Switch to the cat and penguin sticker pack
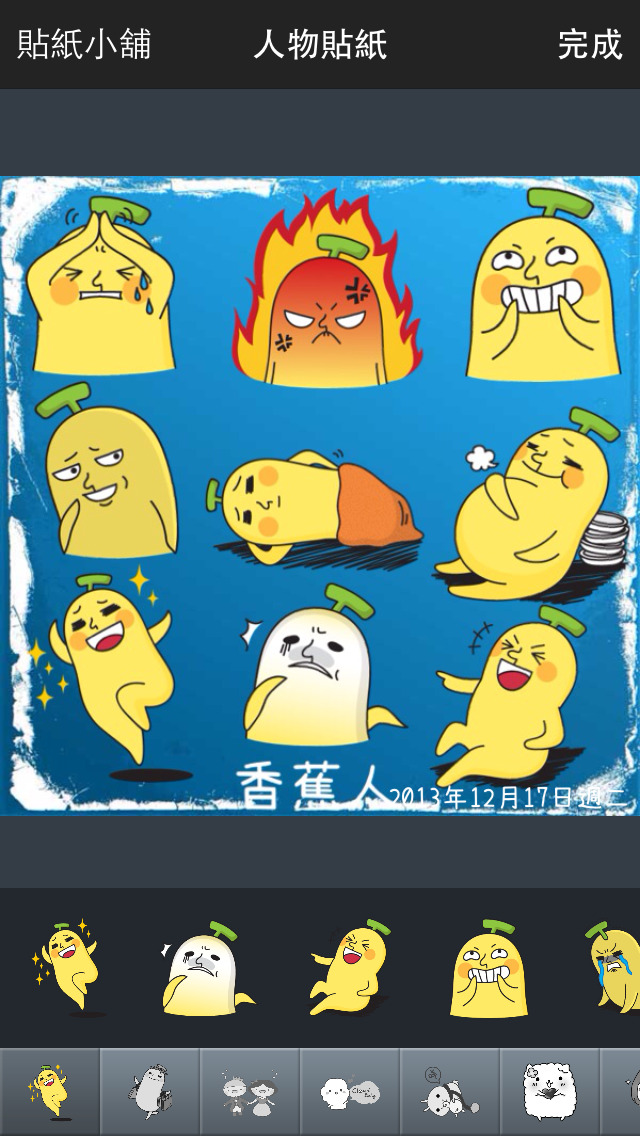This screenshot has width=640, height=1136. tap(450, 1091)
